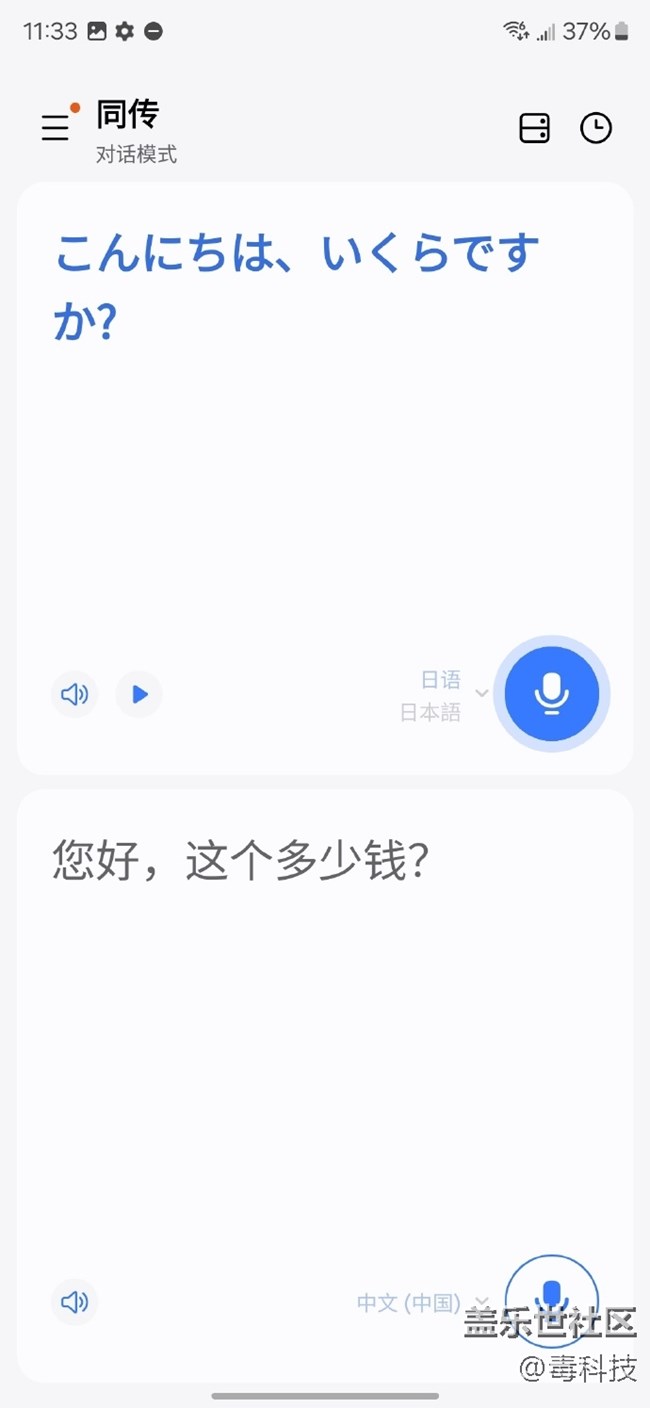The width and height of the screenshot is (650, 1408).
Task: Tap the play button under Japanese text
Action: coord(139,694)
